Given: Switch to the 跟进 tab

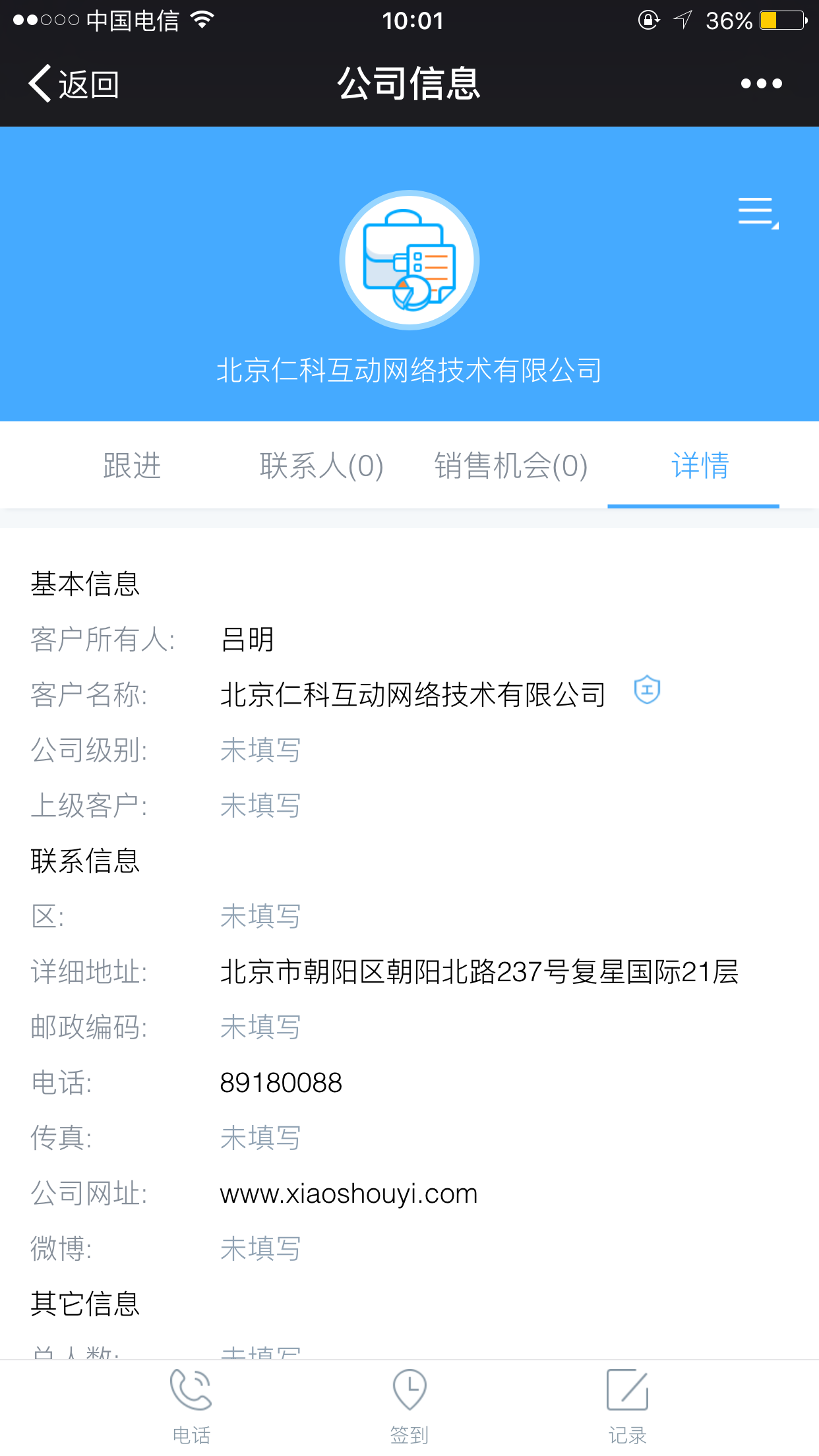Looking at the screenshot, I should point(132,466).
